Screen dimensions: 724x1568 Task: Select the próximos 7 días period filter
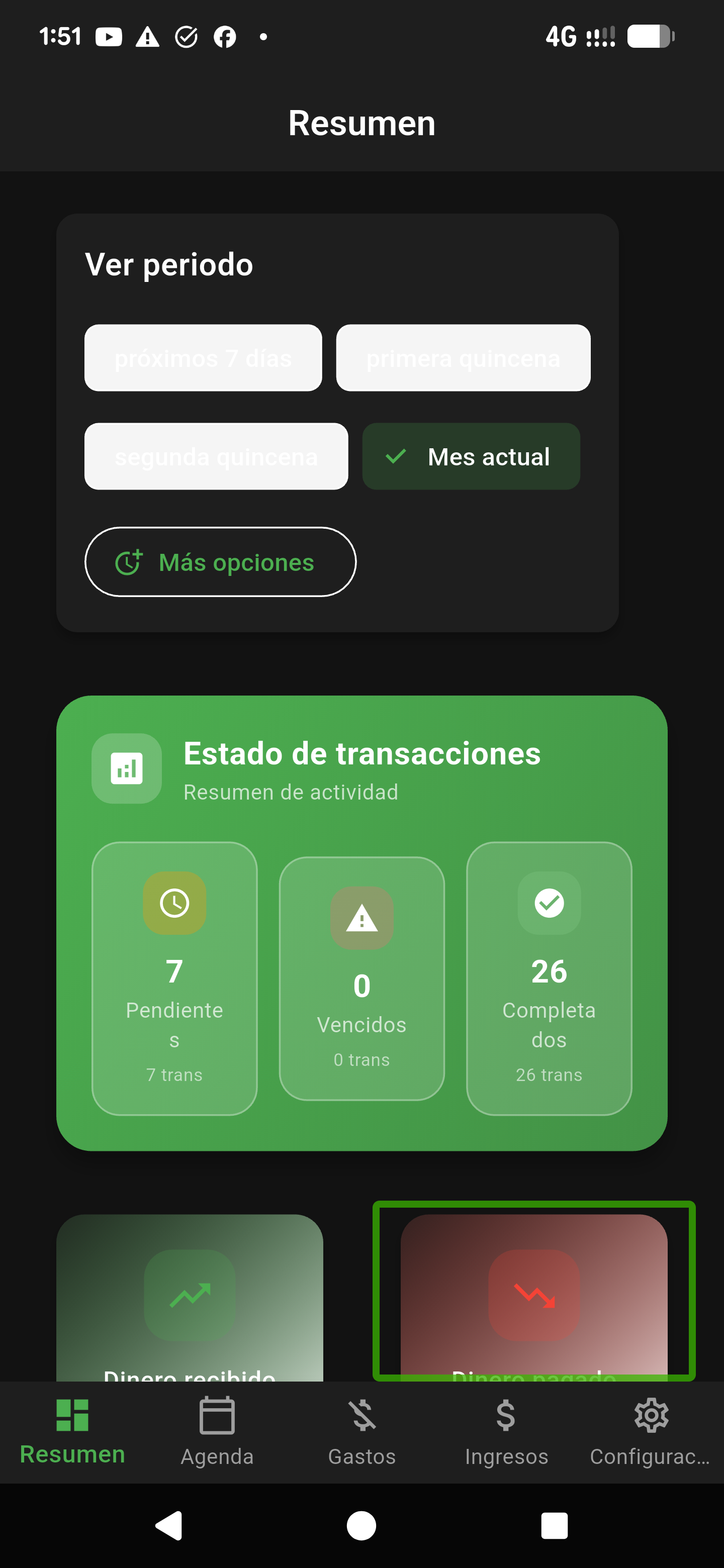203,358
